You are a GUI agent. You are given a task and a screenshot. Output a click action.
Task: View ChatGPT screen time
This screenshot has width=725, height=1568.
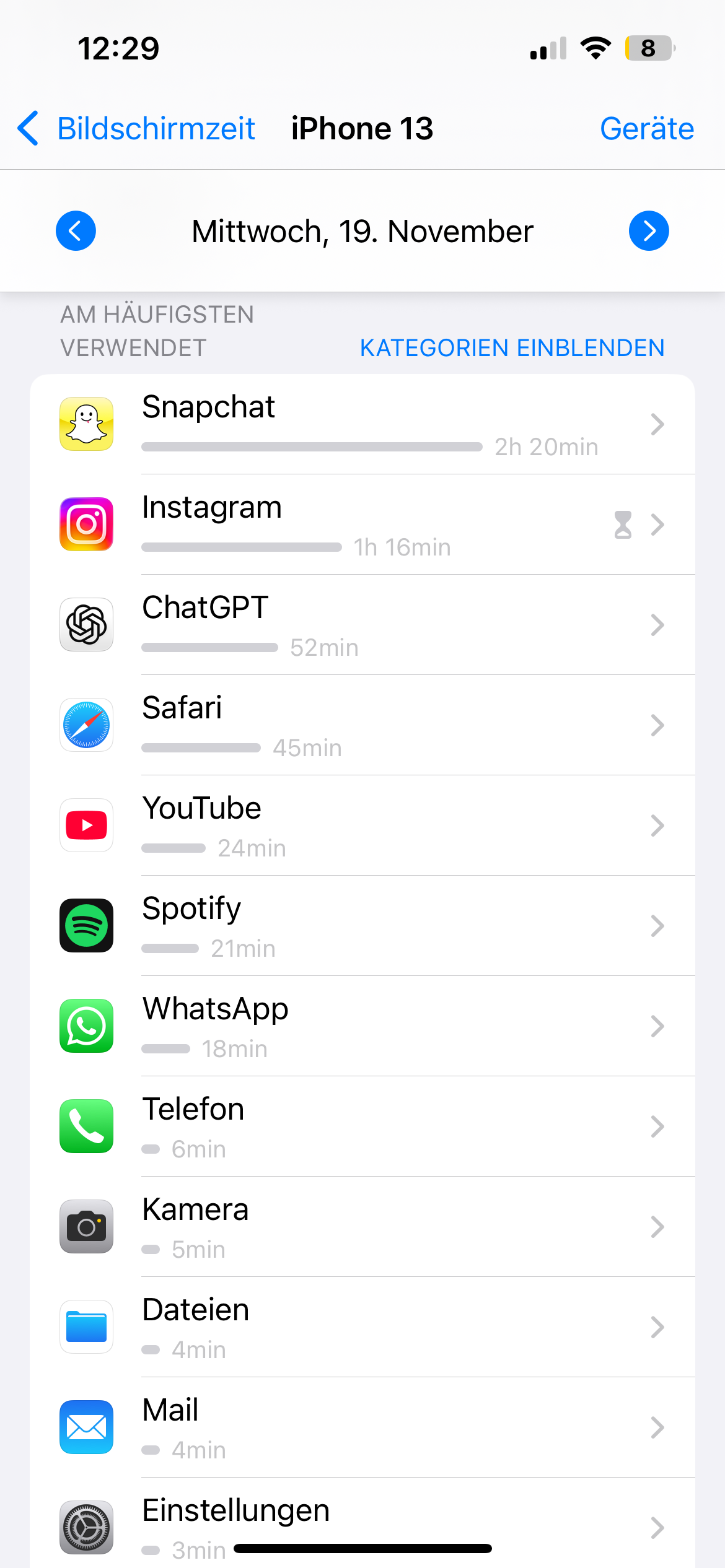click(362, 625)
